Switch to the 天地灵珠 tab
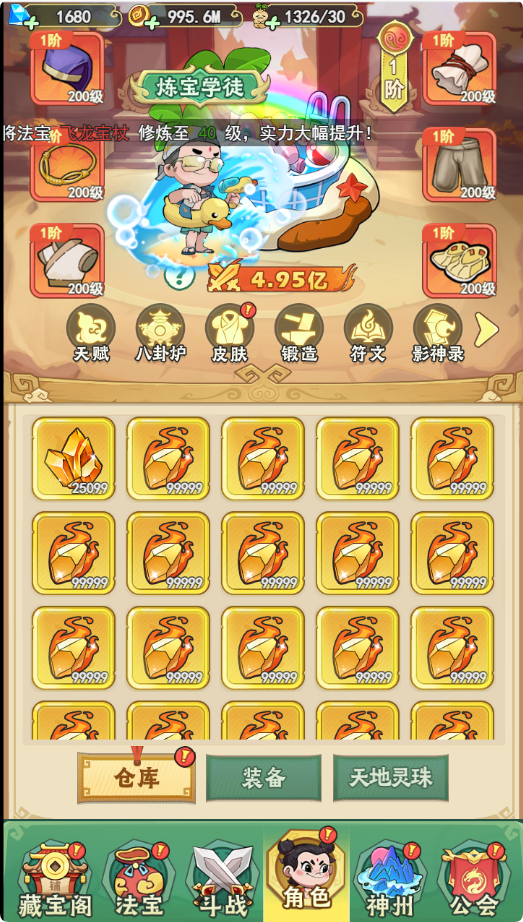The image size is (523, 922). (x=391, y=778)
